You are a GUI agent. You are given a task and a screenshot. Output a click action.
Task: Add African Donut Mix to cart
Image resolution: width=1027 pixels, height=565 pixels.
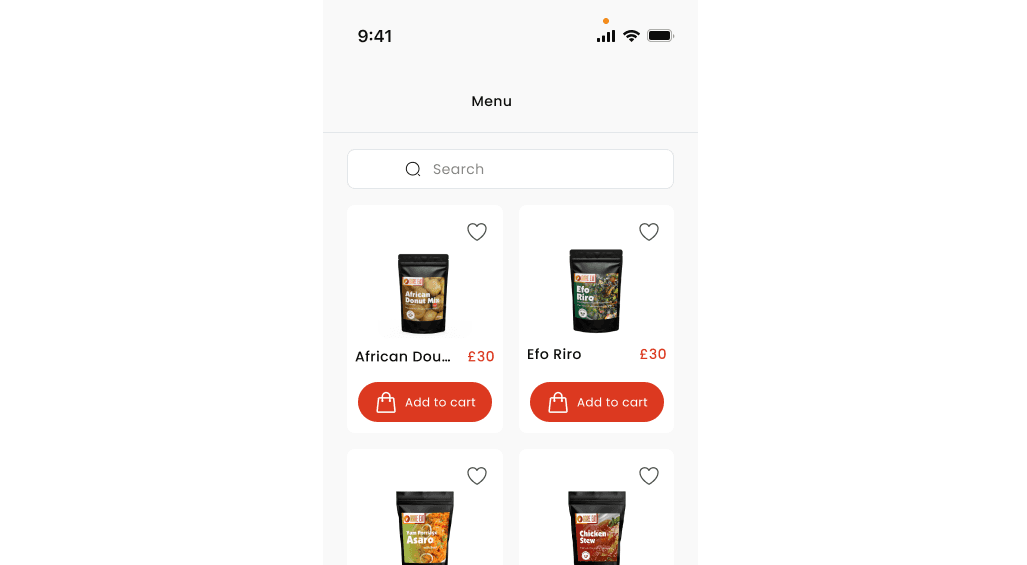(x=425, y=402)
